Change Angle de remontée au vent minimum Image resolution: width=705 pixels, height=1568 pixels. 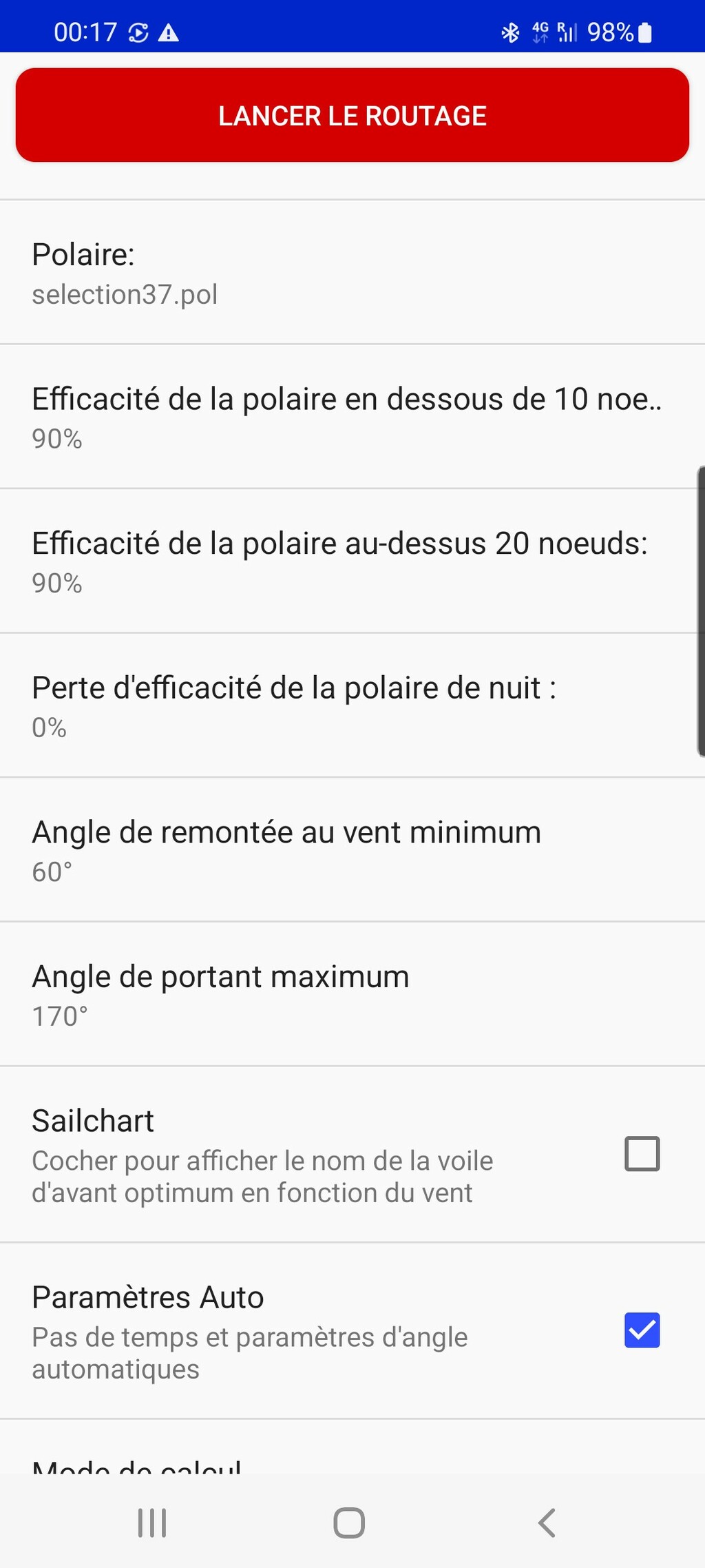point(352,850)
